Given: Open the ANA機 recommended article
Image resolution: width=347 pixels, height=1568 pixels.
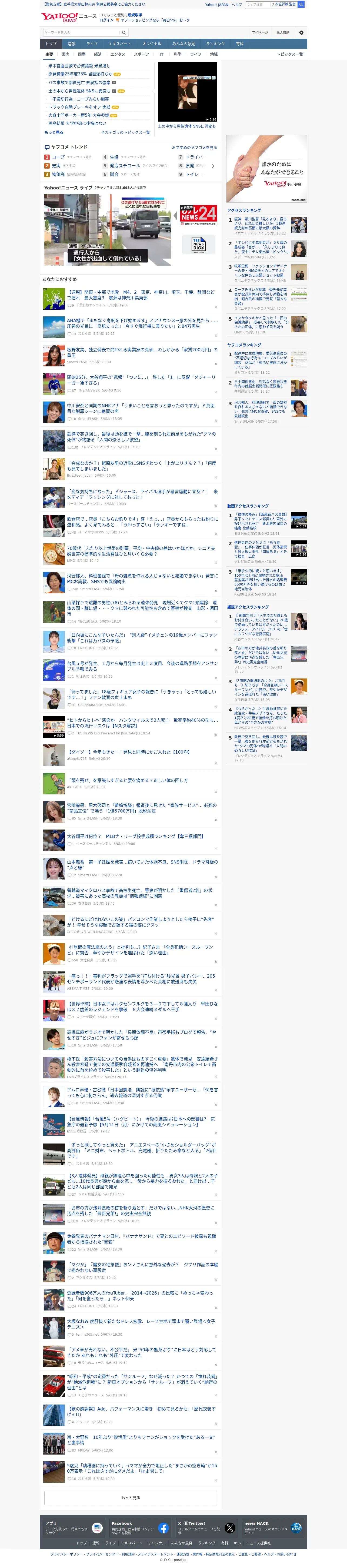Looking at the screenshot, I should pyautogui.click(x=142, y=323).
